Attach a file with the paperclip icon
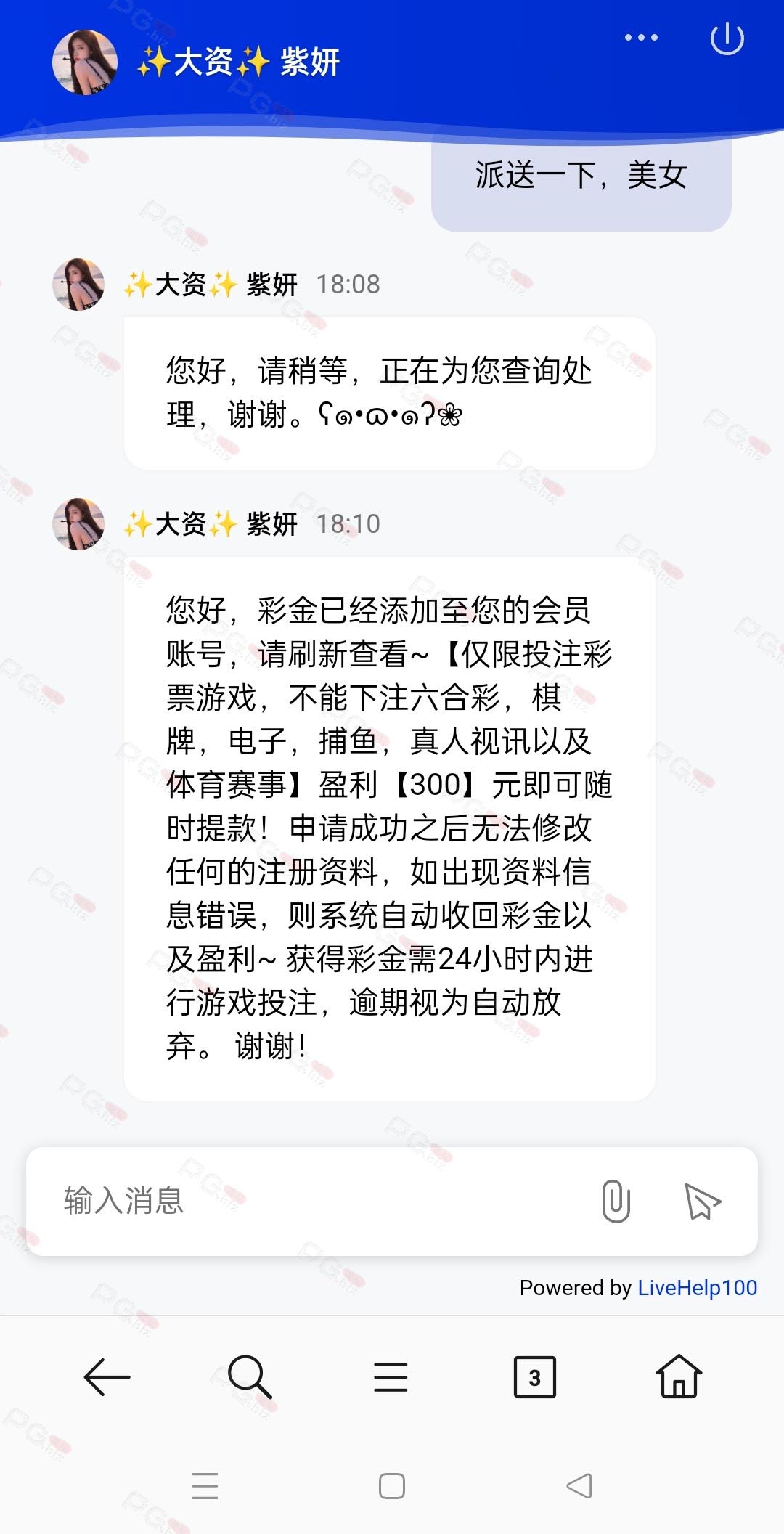The image size is (784, 1534). [x=616, y=1201]
